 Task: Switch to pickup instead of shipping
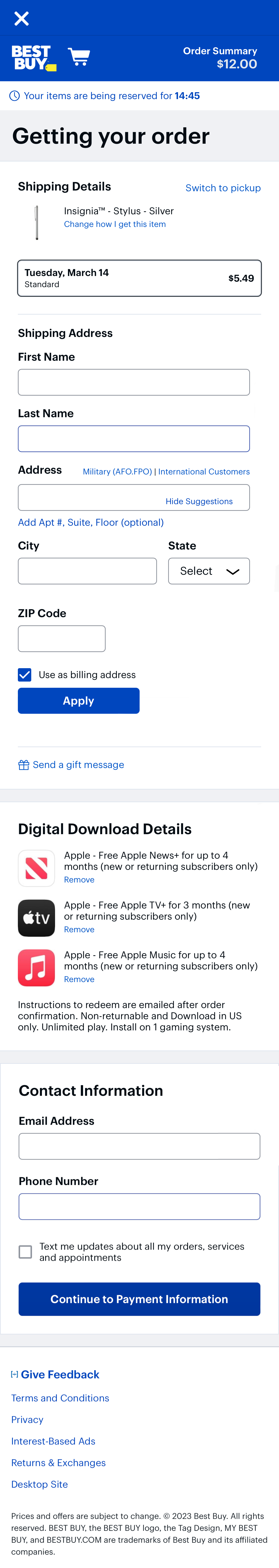[x=222, y=188]
